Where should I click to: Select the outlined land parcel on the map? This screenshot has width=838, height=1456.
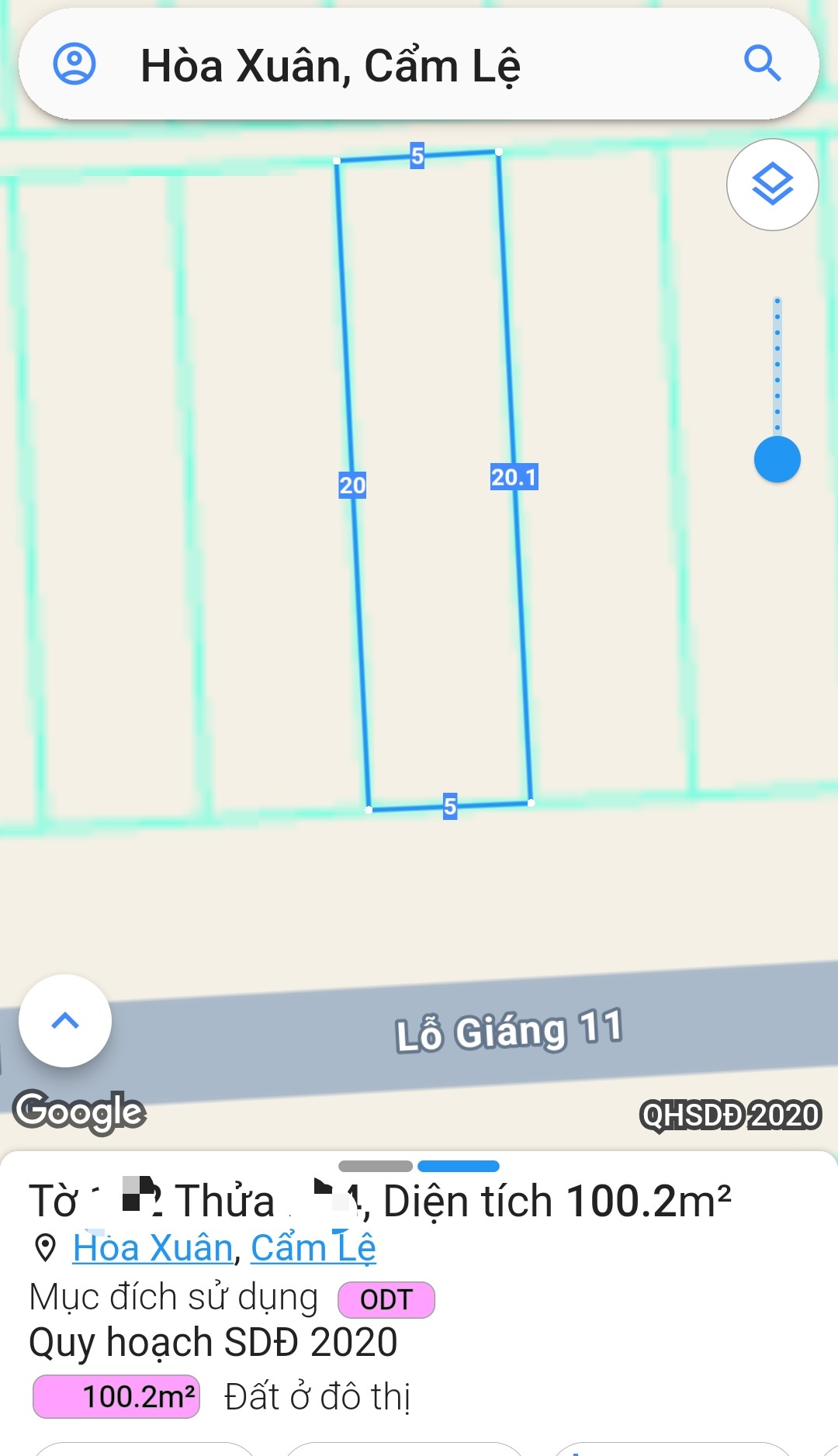[433, 481]
